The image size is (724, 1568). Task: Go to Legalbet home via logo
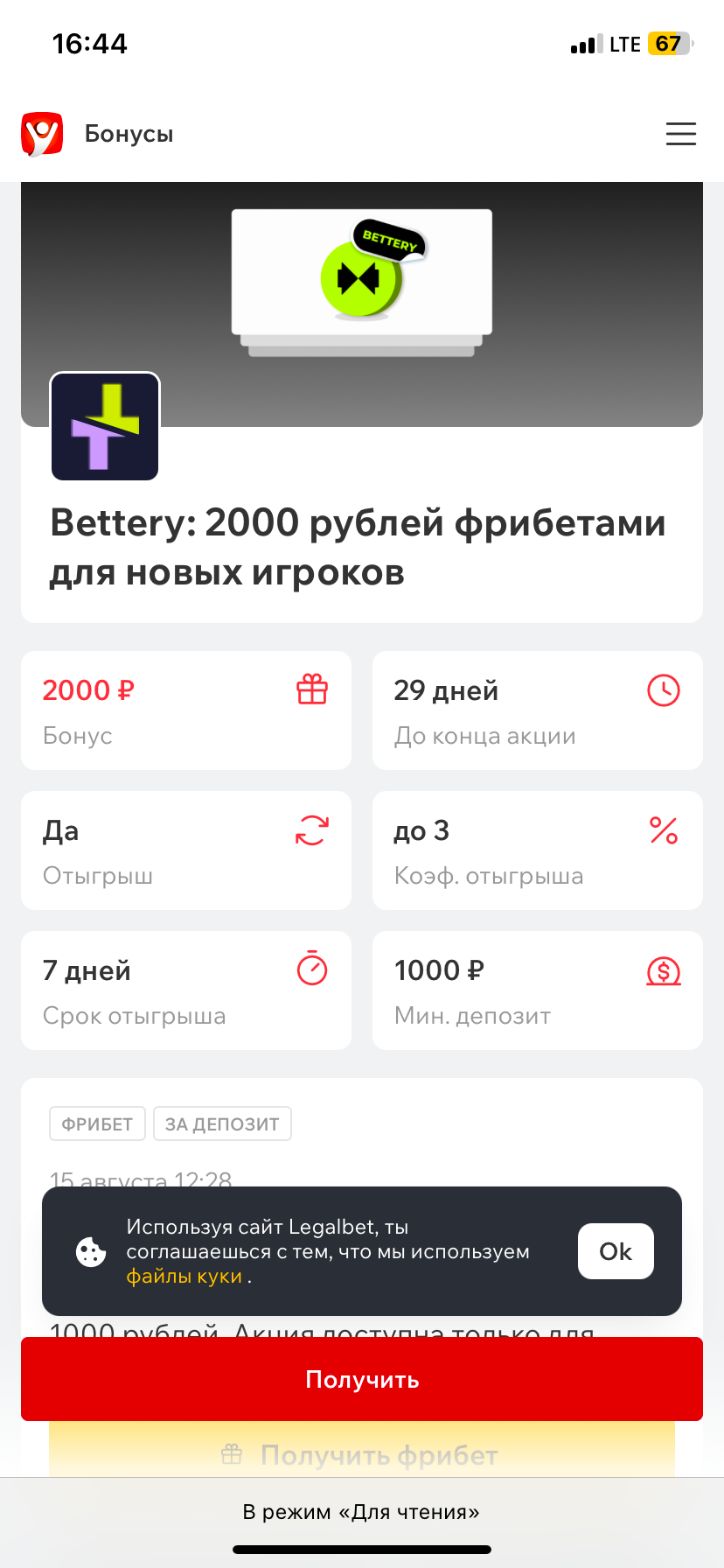click(x=42, y=134)
